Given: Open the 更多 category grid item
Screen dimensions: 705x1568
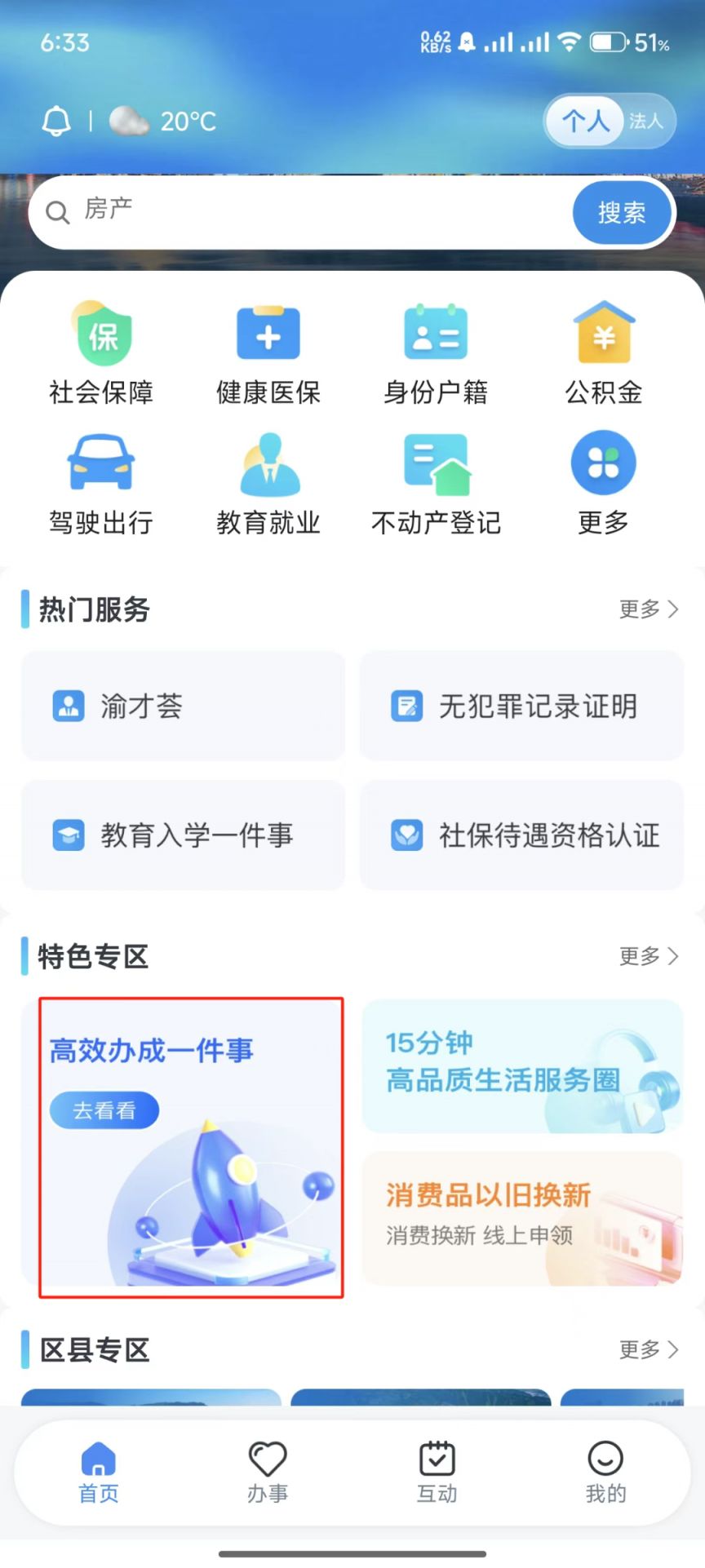Looking at the screenshot, I should (x=604, y=484).
